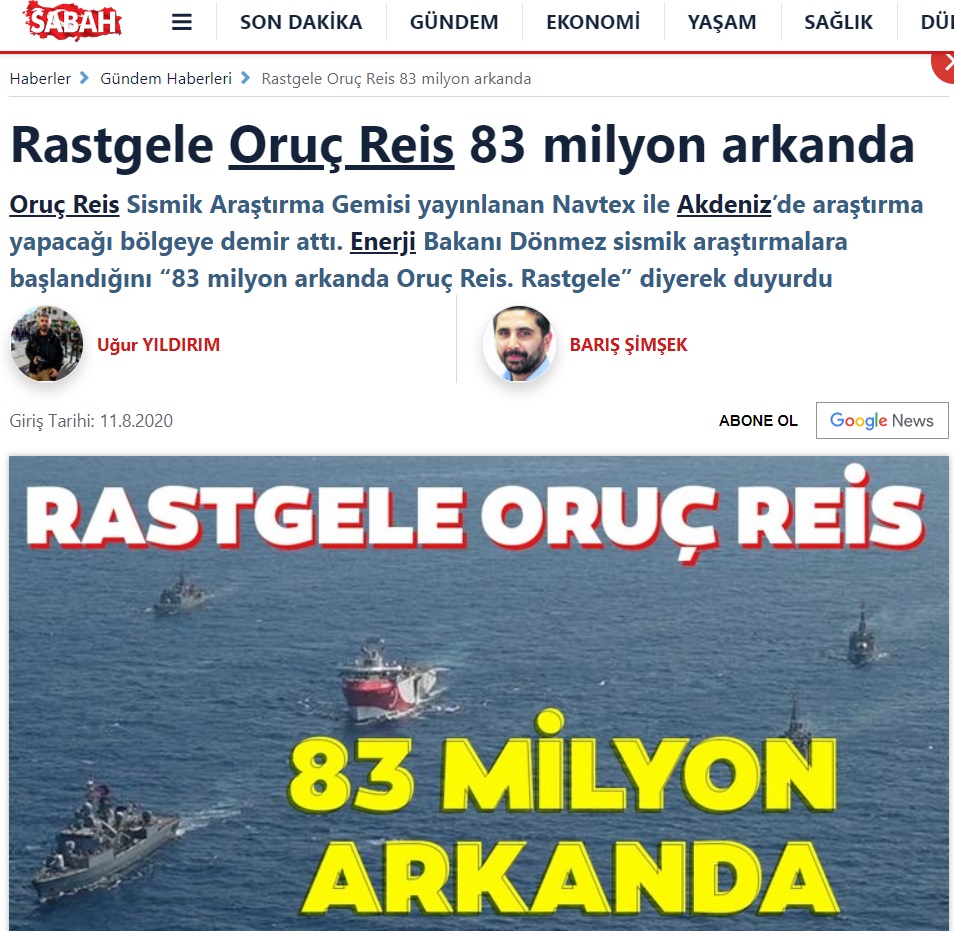954x931 pixels.
Task: Switch to Ekonomi section
Action: pyautogui.click(x=593, y=22)
